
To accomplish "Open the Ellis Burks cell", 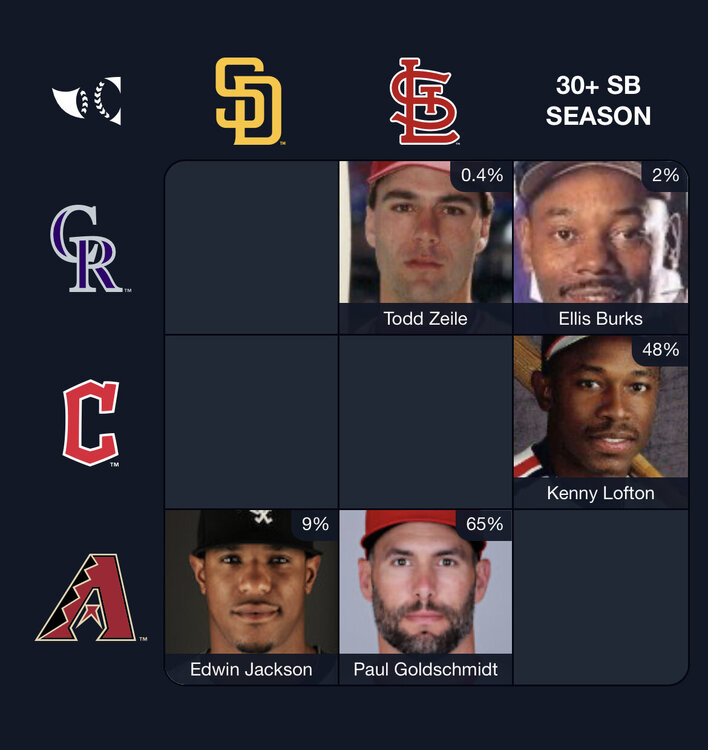I will coord(601,247).
